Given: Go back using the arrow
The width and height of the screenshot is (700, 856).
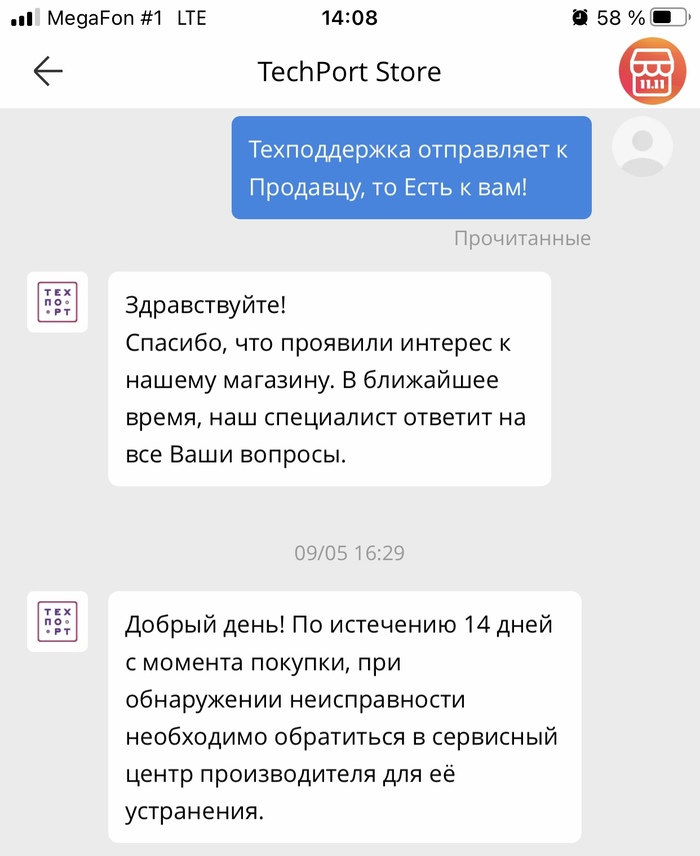Looking at the screenshot, I should (x=48, y=71).
